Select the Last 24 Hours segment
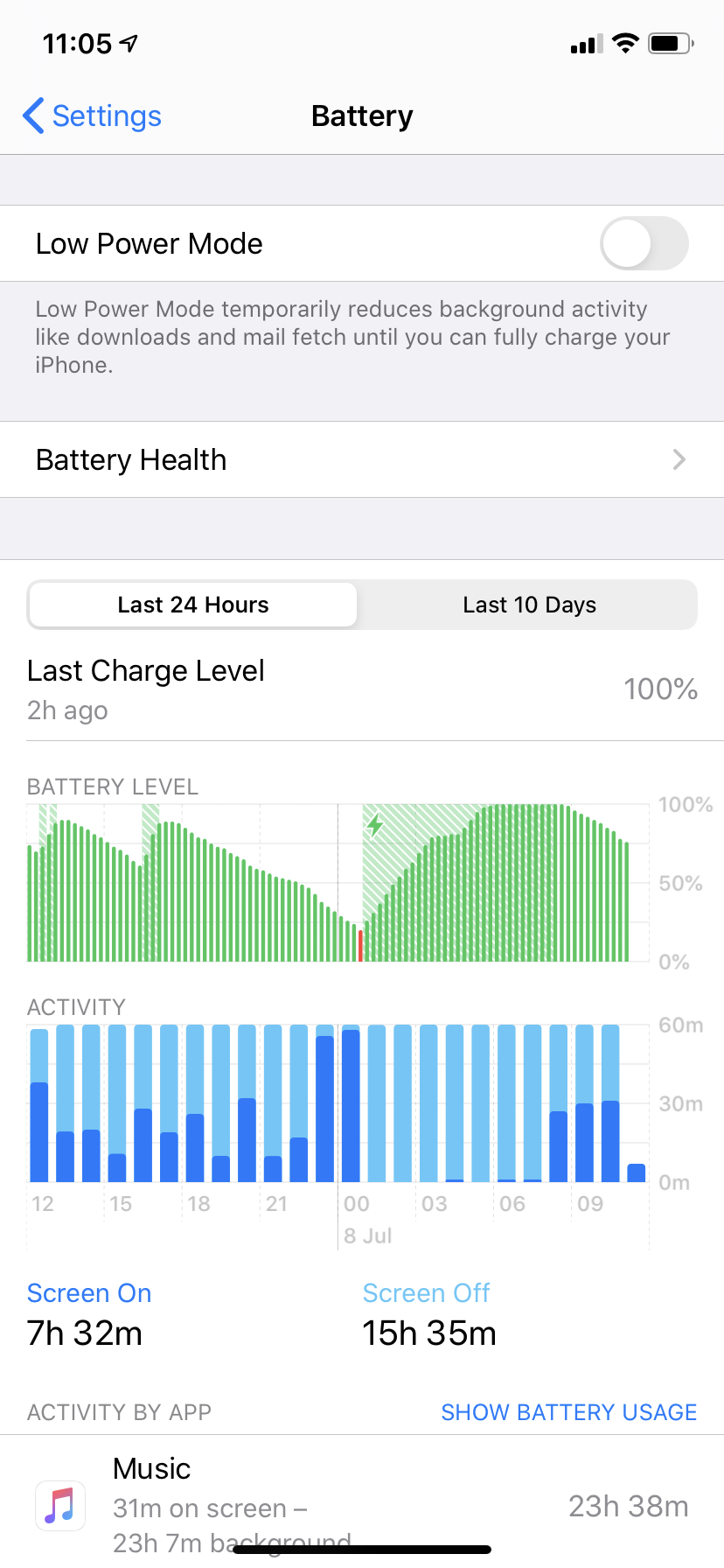 coord(193,605)
